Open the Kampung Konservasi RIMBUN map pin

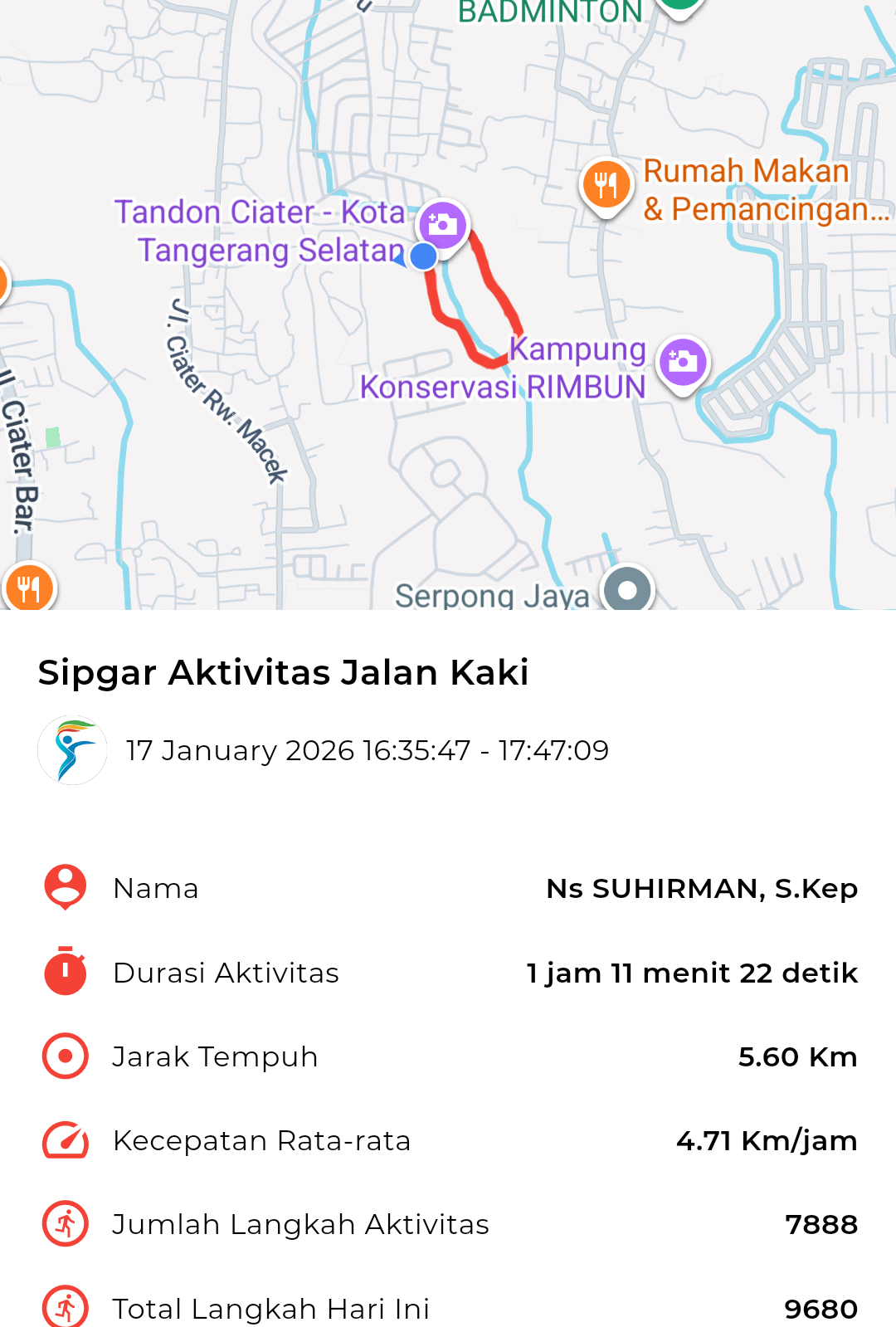click(683, 362)
